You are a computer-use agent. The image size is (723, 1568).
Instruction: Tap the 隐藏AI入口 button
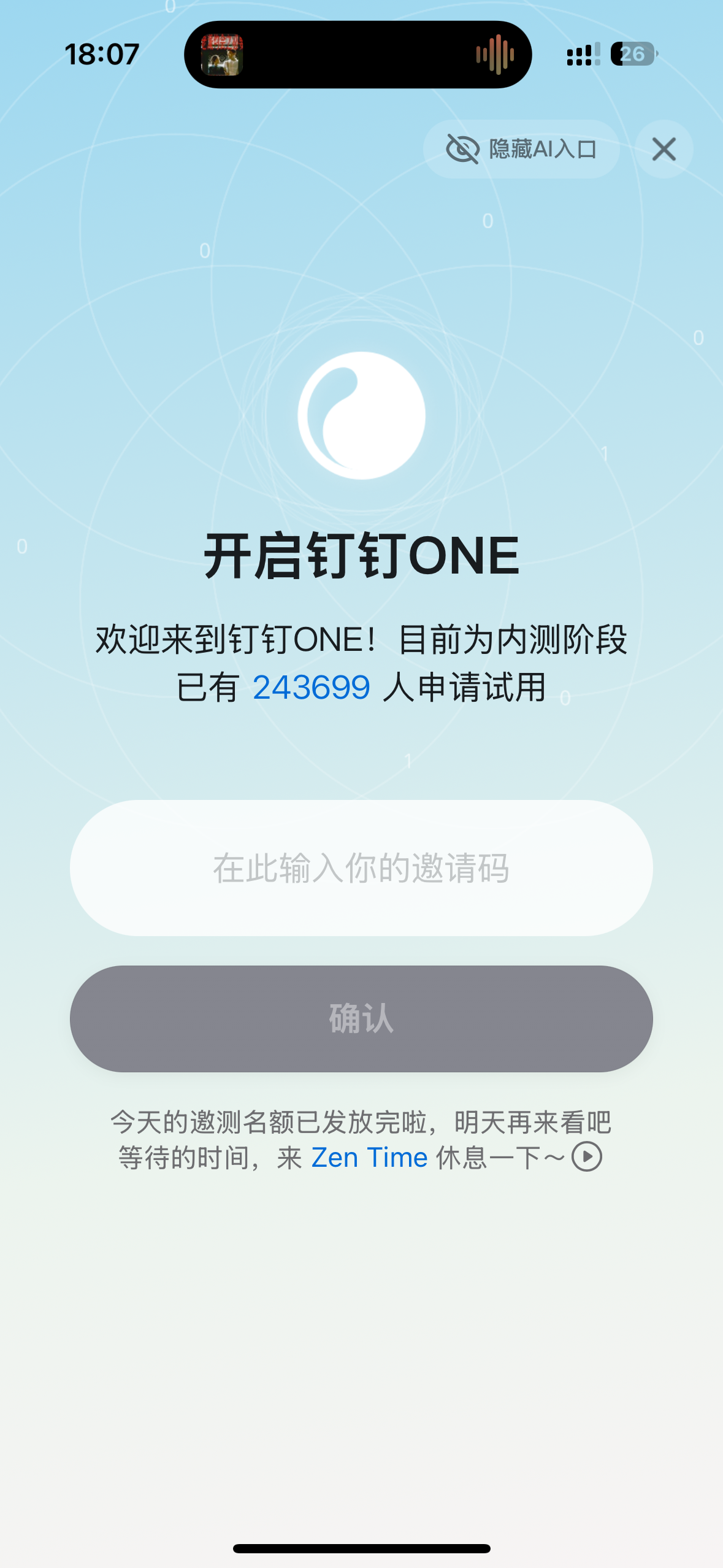tap(521, 149)
